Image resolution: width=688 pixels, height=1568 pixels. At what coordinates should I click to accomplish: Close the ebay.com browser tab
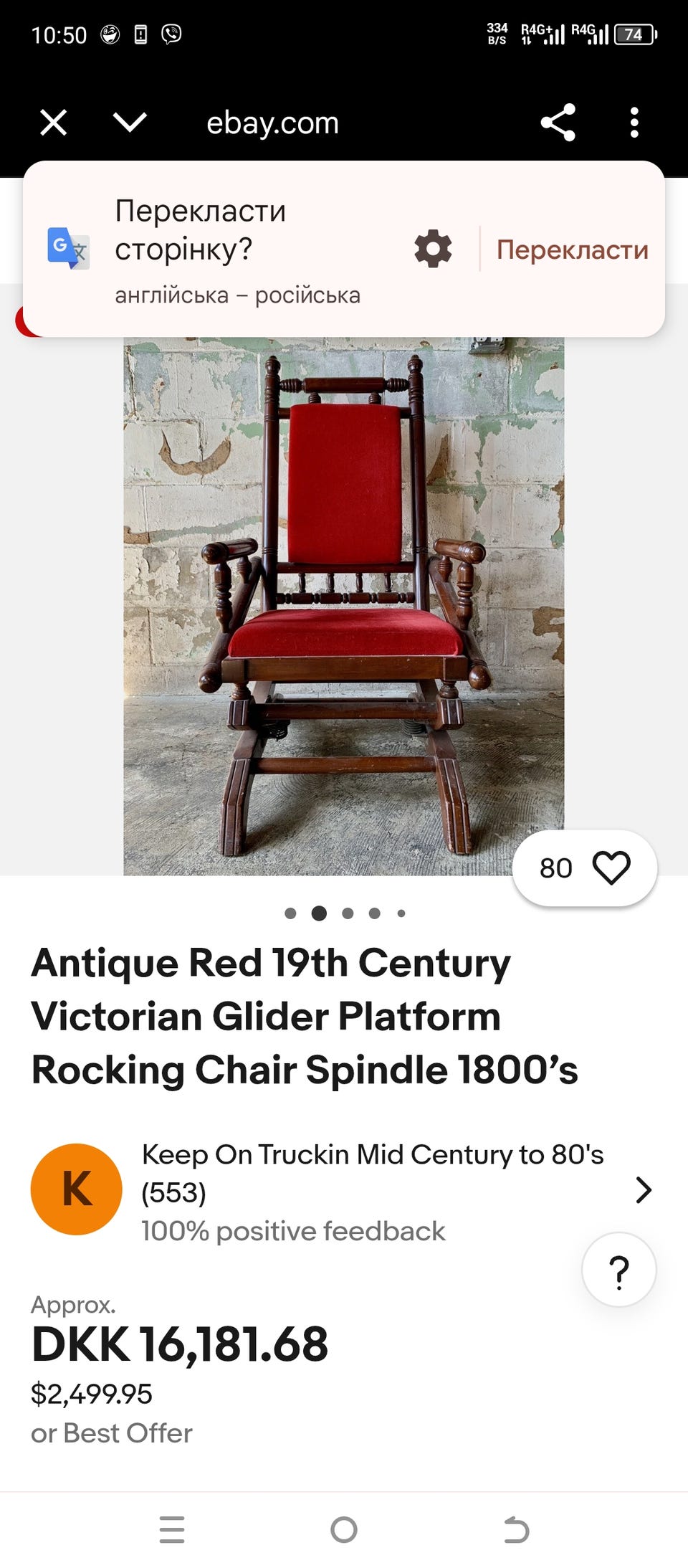pyautogui.click(x=54, y=123)
